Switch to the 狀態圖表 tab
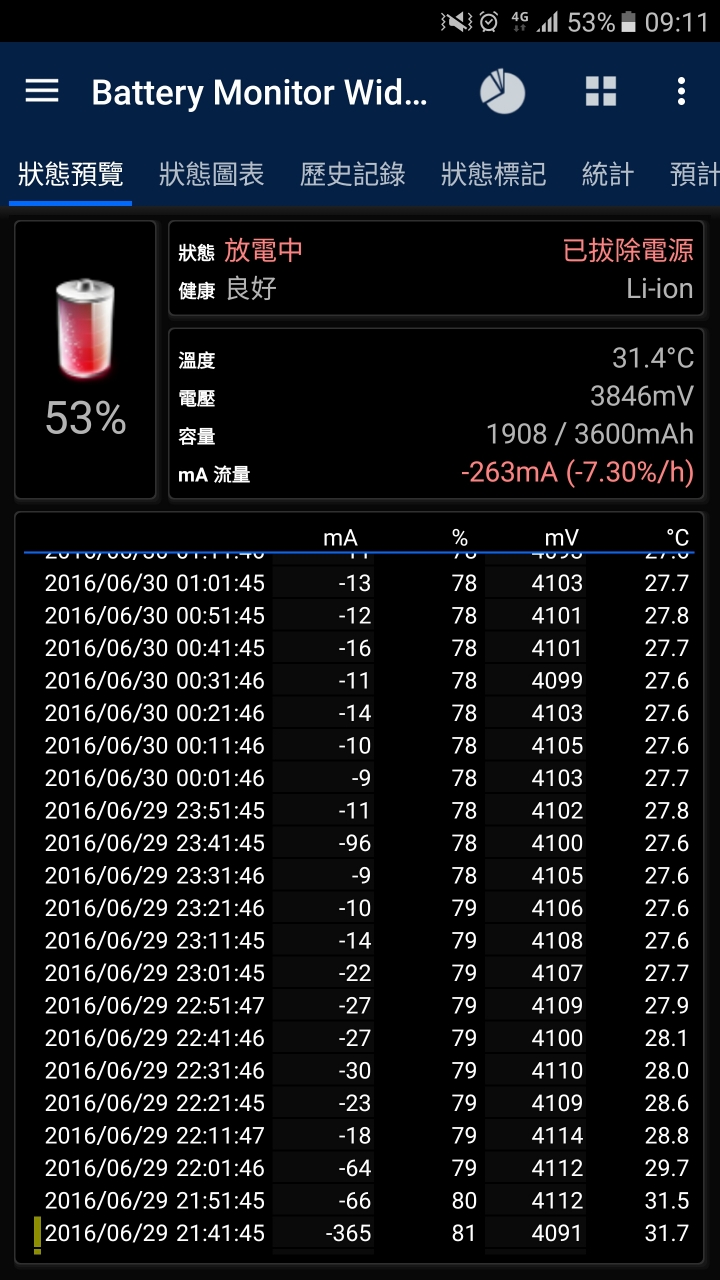Image resolution: width=720 pixels, height=1280 pixels. click(211, 174)
